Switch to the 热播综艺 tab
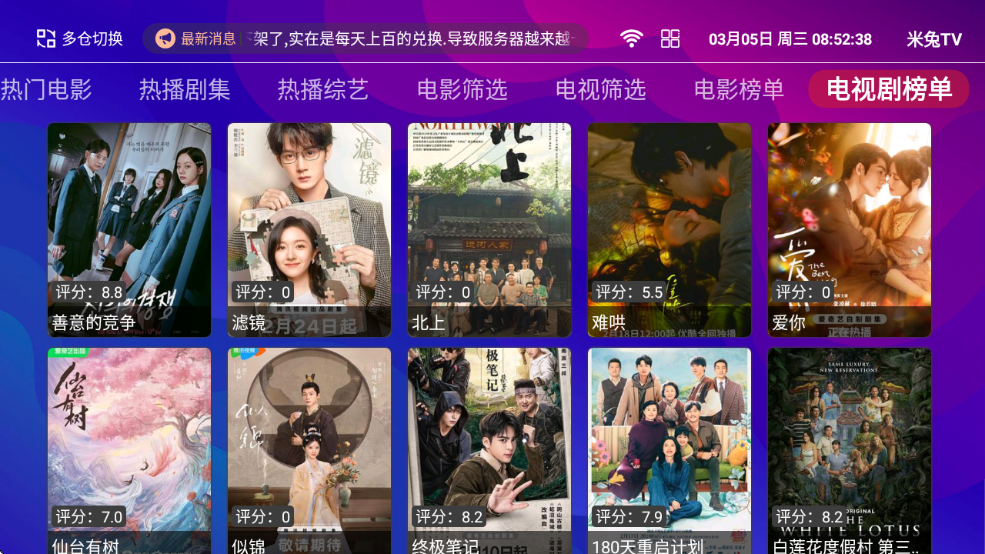This screenshot has width=985, height=554. [x=323, y=89]
